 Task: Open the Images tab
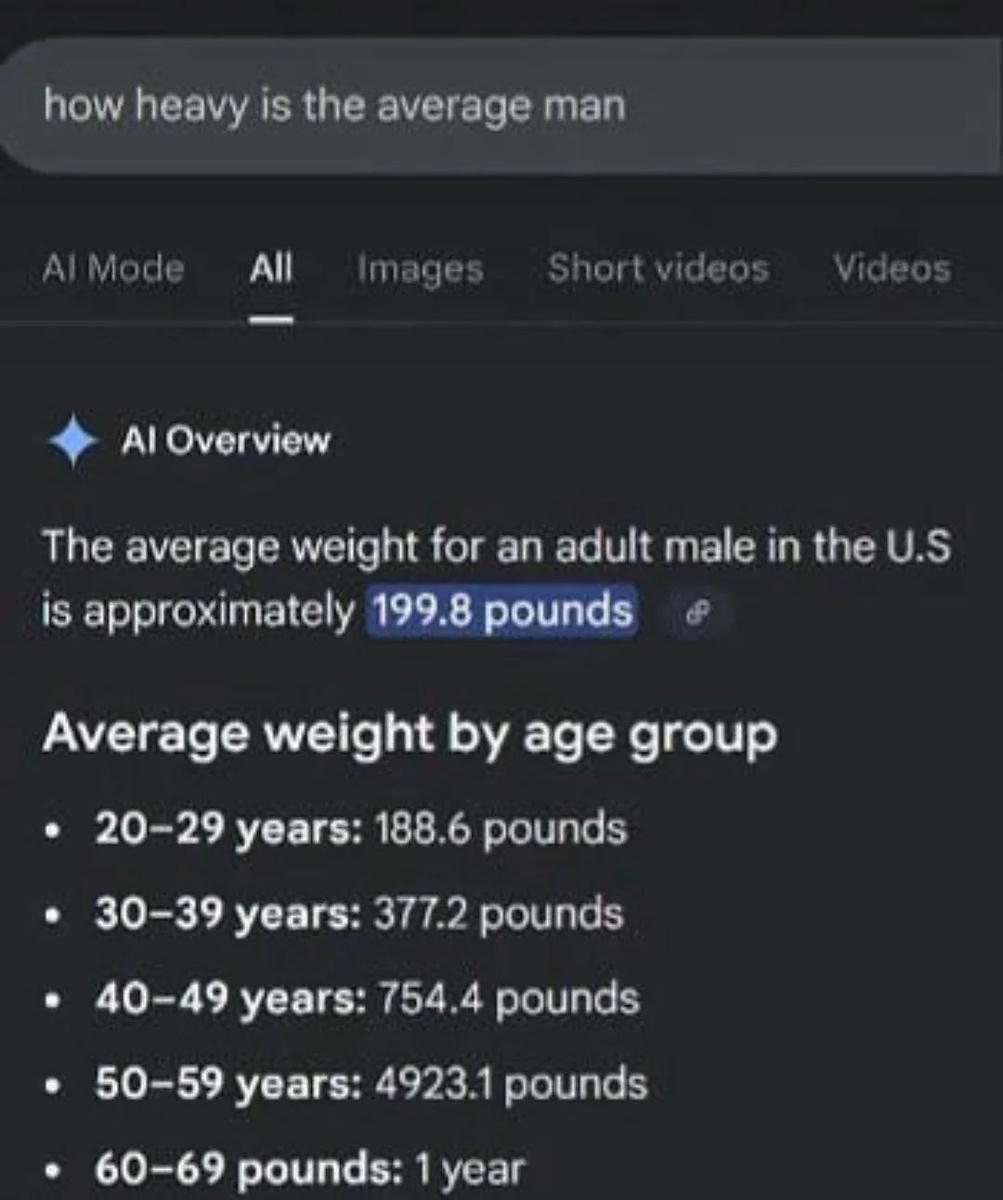420,268
